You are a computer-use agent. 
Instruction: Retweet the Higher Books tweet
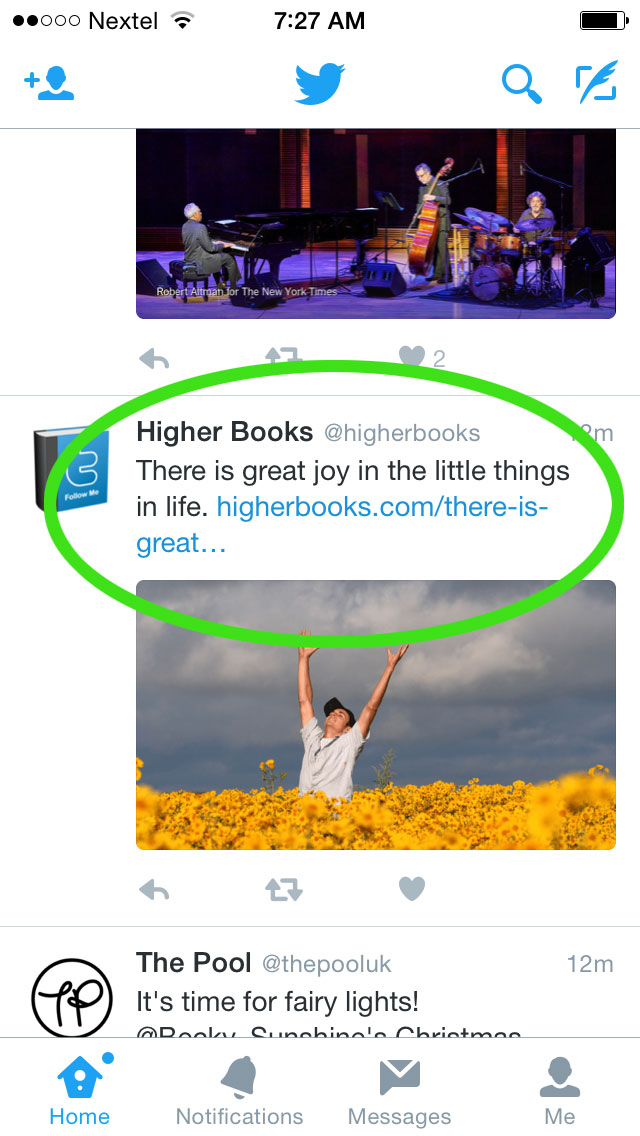coord(283,889)
